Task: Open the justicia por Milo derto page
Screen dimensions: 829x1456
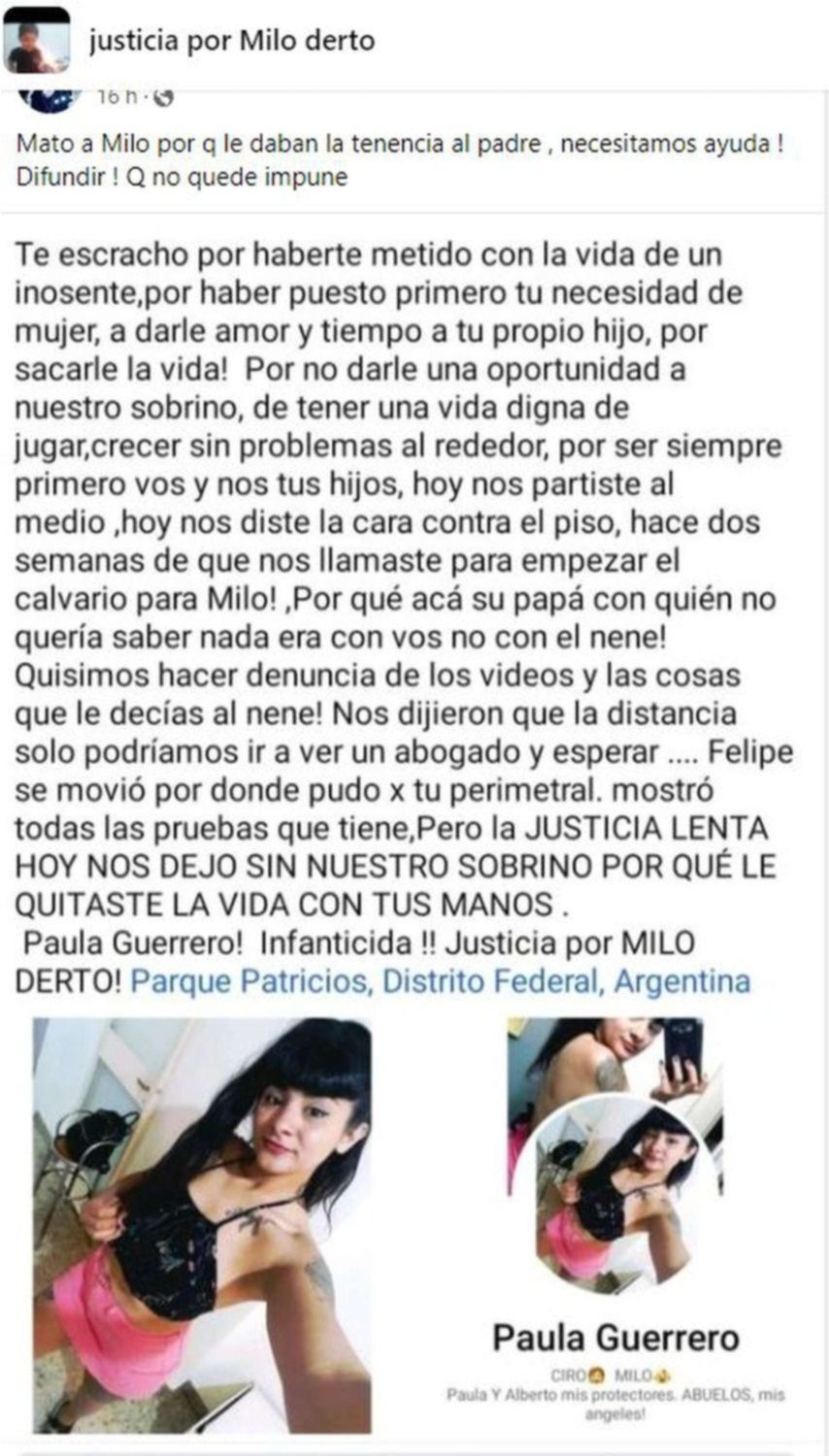Action: (x=231, y=41)
